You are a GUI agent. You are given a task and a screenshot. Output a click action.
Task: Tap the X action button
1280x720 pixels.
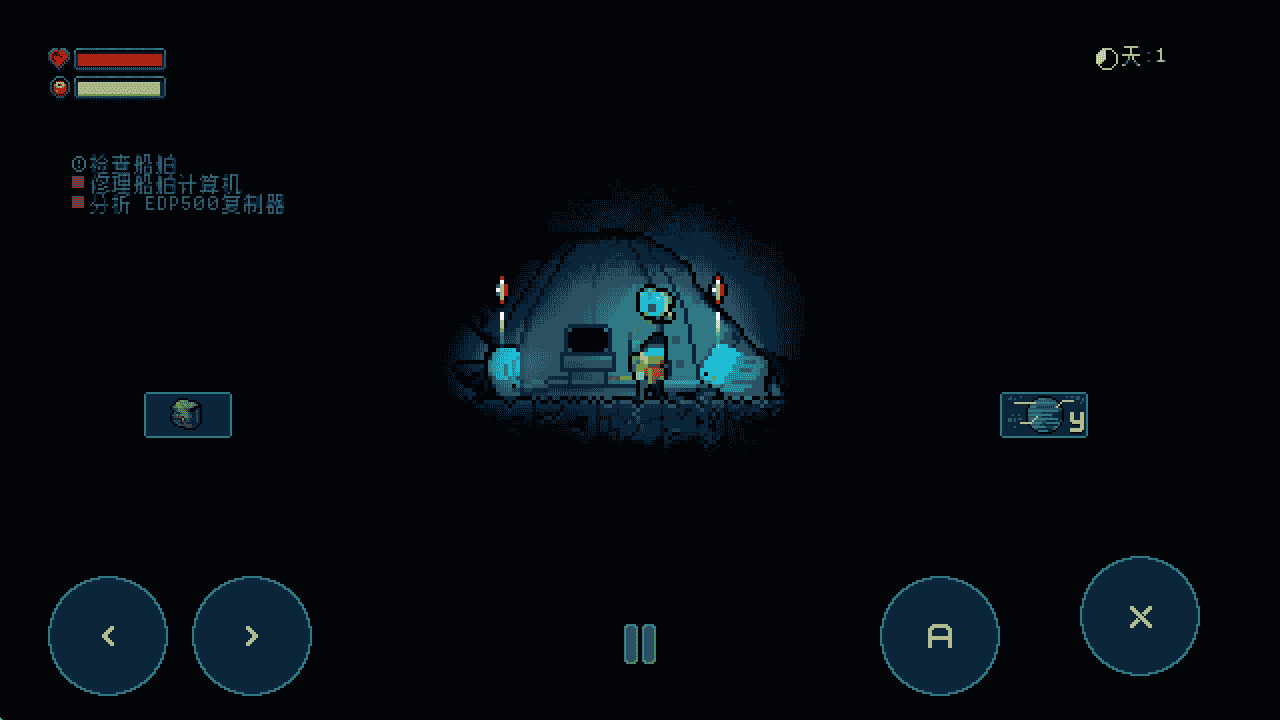pos(1140,616)
